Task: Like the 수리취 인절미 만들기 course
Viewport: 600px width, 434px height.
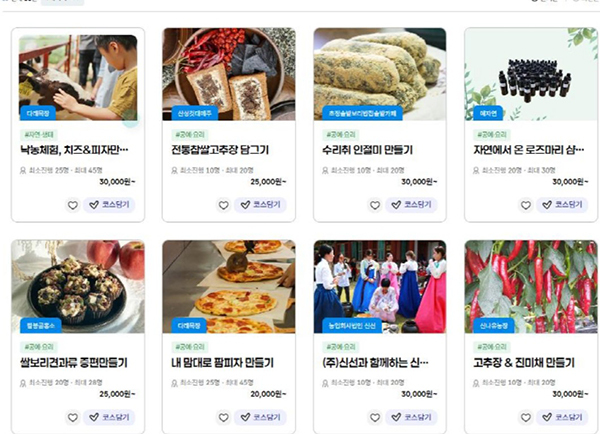Action: 375,205
